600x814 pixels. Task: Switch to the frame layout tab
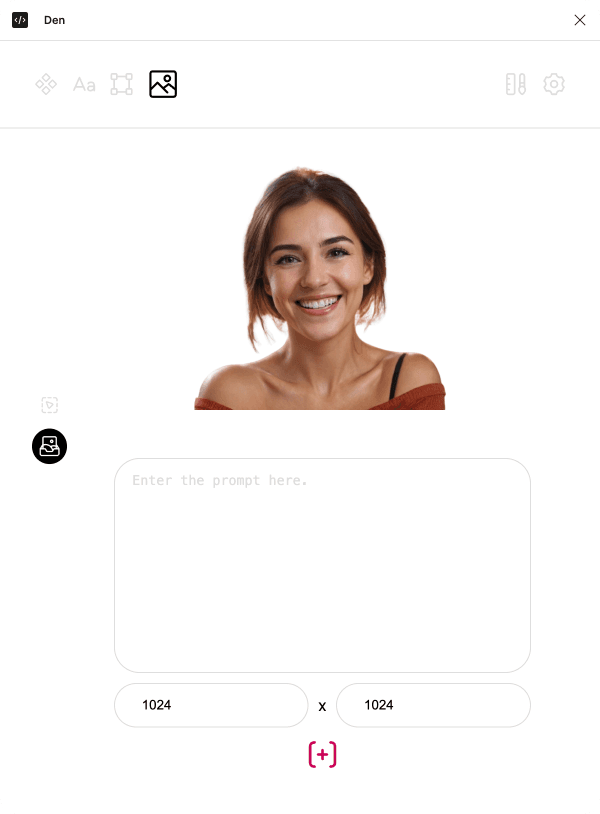click(121, 85)
